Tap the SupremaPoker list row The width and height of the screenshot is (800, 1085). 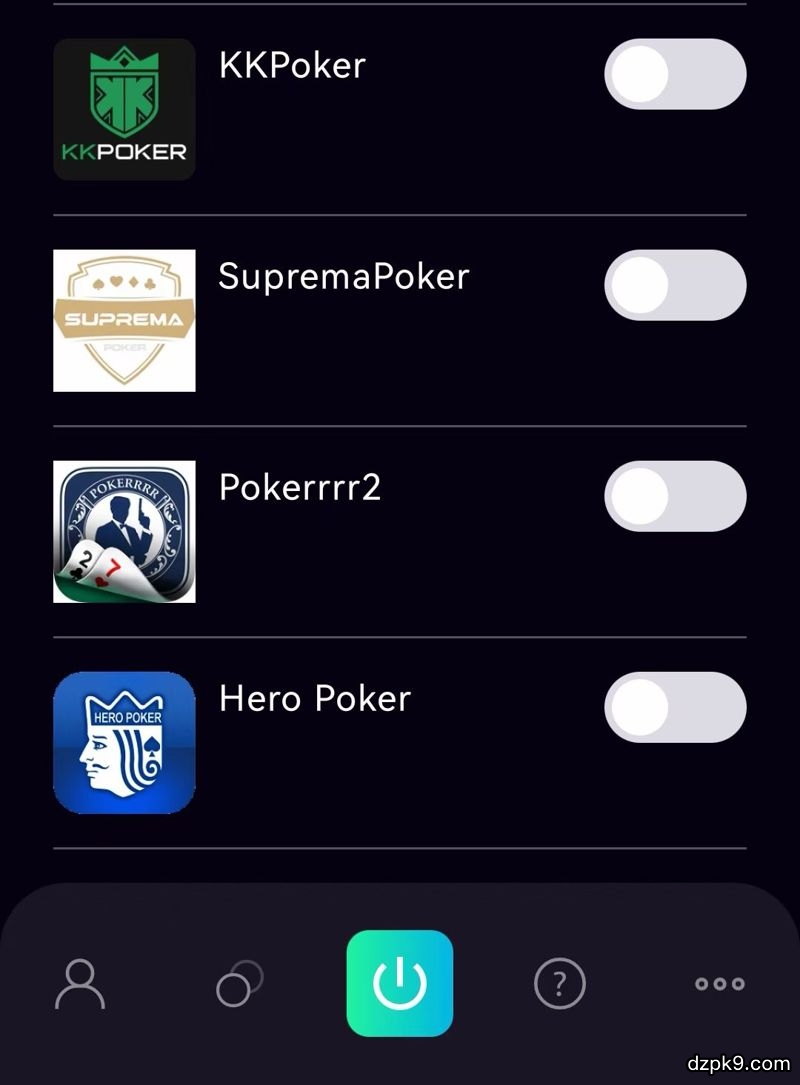pyautogui.click(x=400, y=320)
